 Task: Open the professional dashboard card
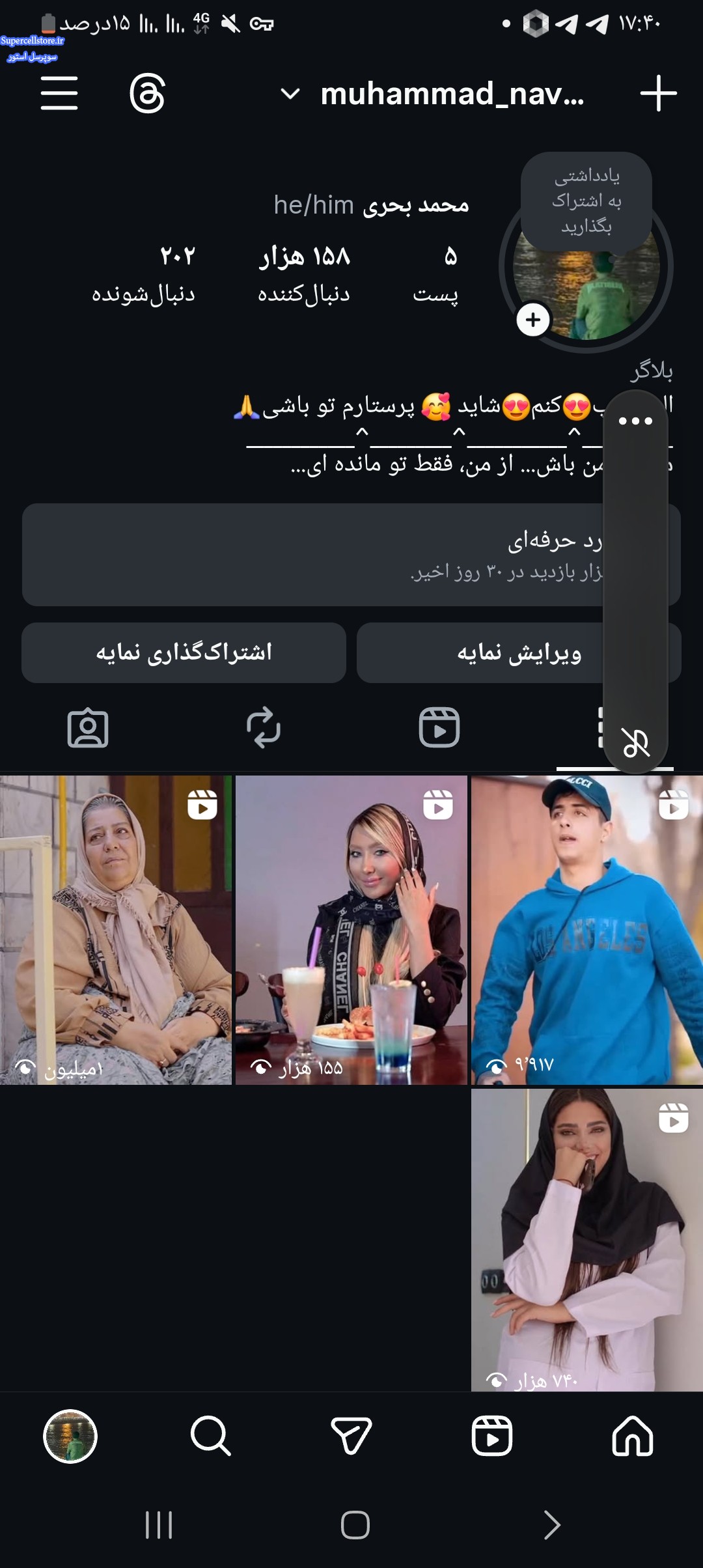coord(312,555)
